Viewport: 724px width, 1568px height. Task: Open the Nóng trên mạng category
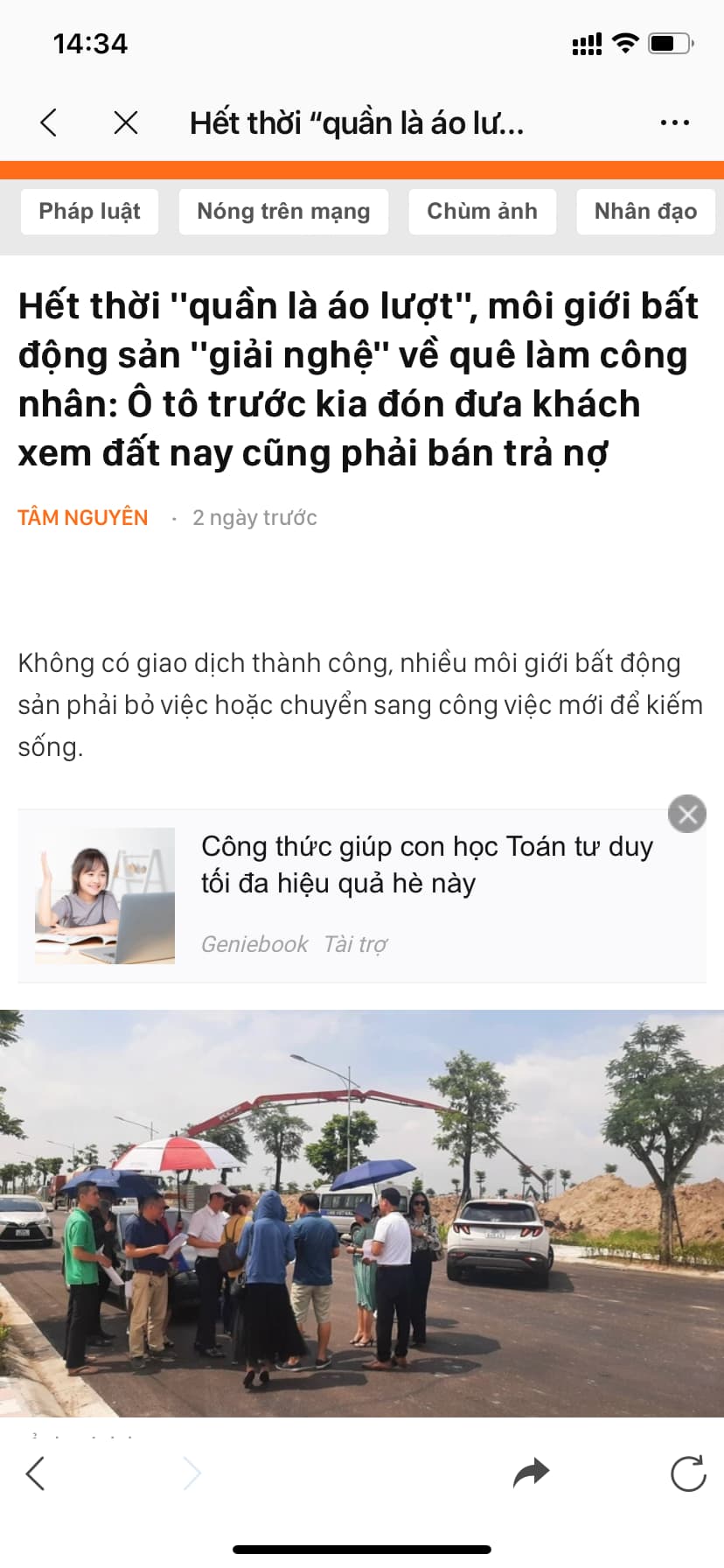click(283, 212)
